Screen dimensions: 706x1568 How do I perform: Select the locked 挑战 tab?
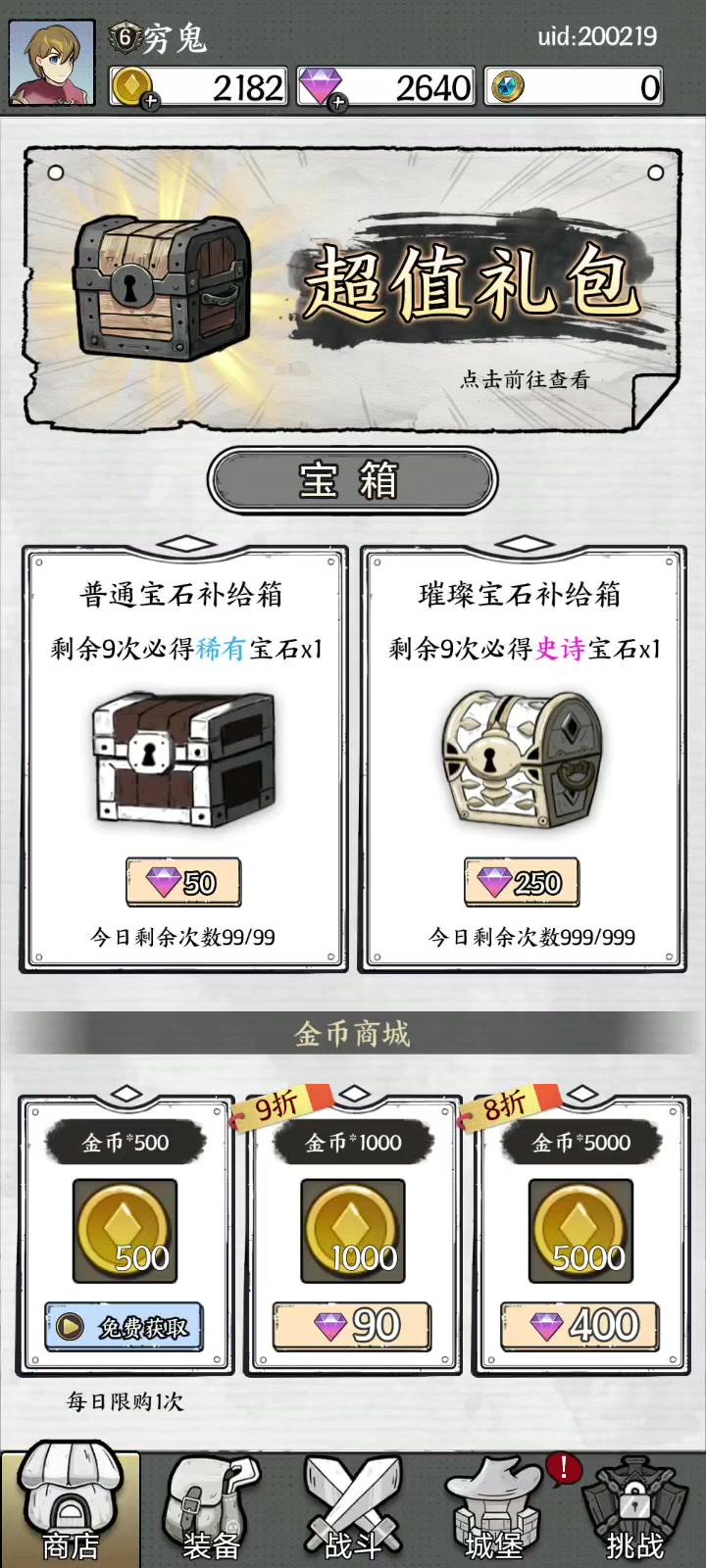point(634,1509)
